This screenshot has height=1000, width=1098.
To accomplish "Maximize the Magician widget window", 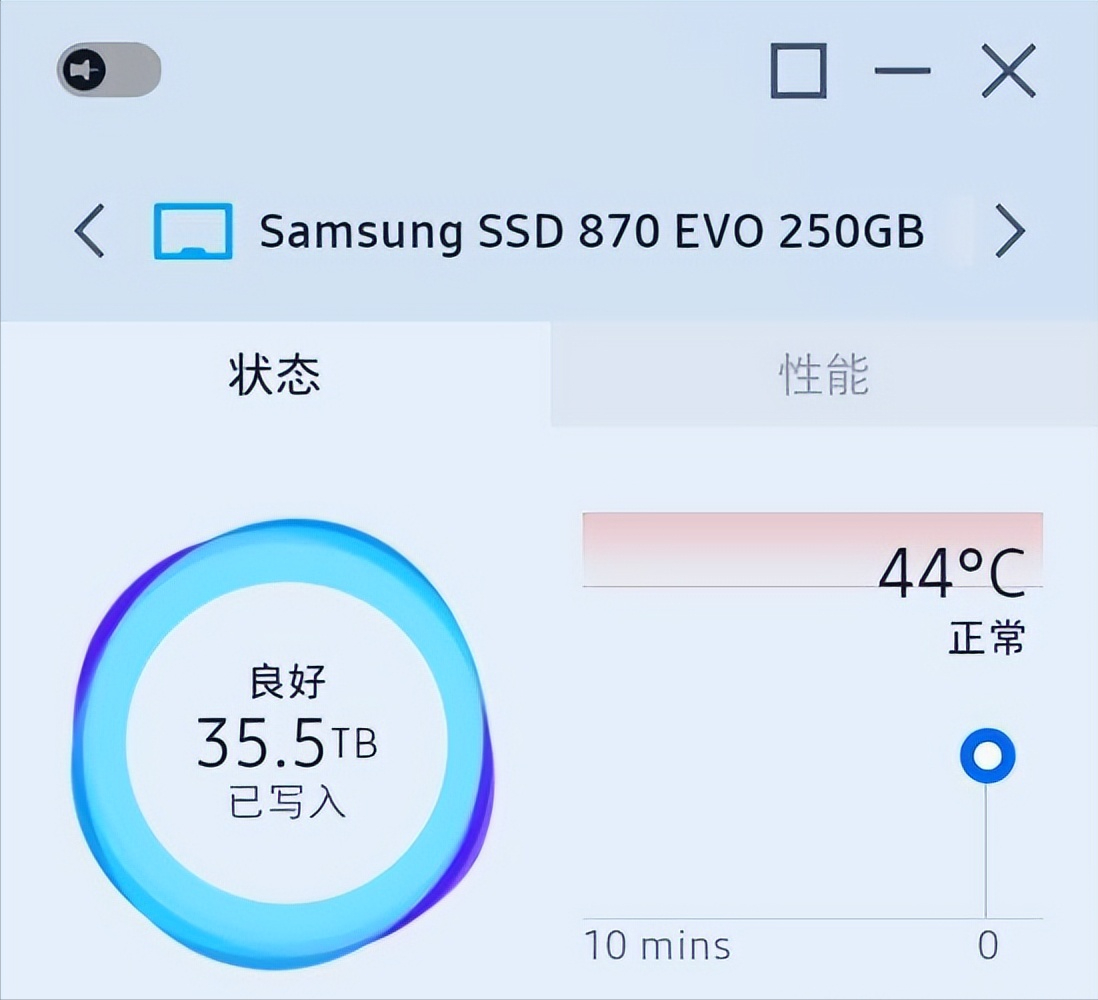I will click(798, 70).
